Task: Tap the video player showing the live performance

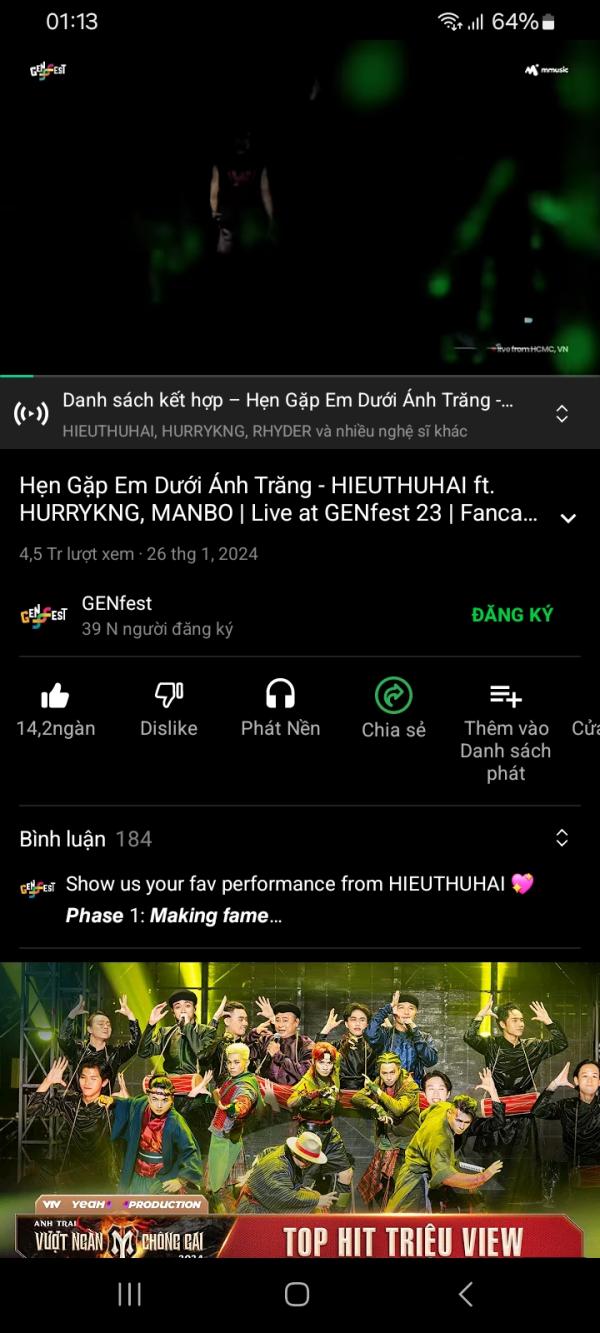Action: [x=300, y=205]
